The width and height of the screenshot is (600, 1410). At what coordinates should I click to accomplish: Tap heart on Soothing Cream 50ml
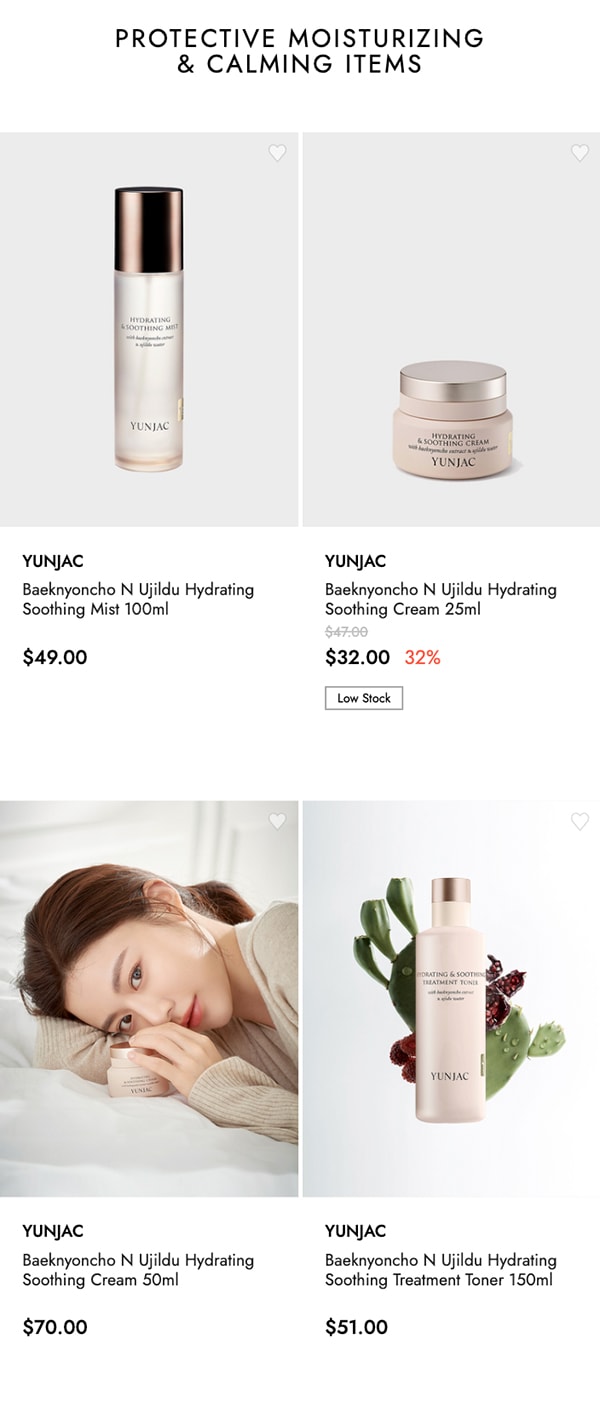point(277,821)
